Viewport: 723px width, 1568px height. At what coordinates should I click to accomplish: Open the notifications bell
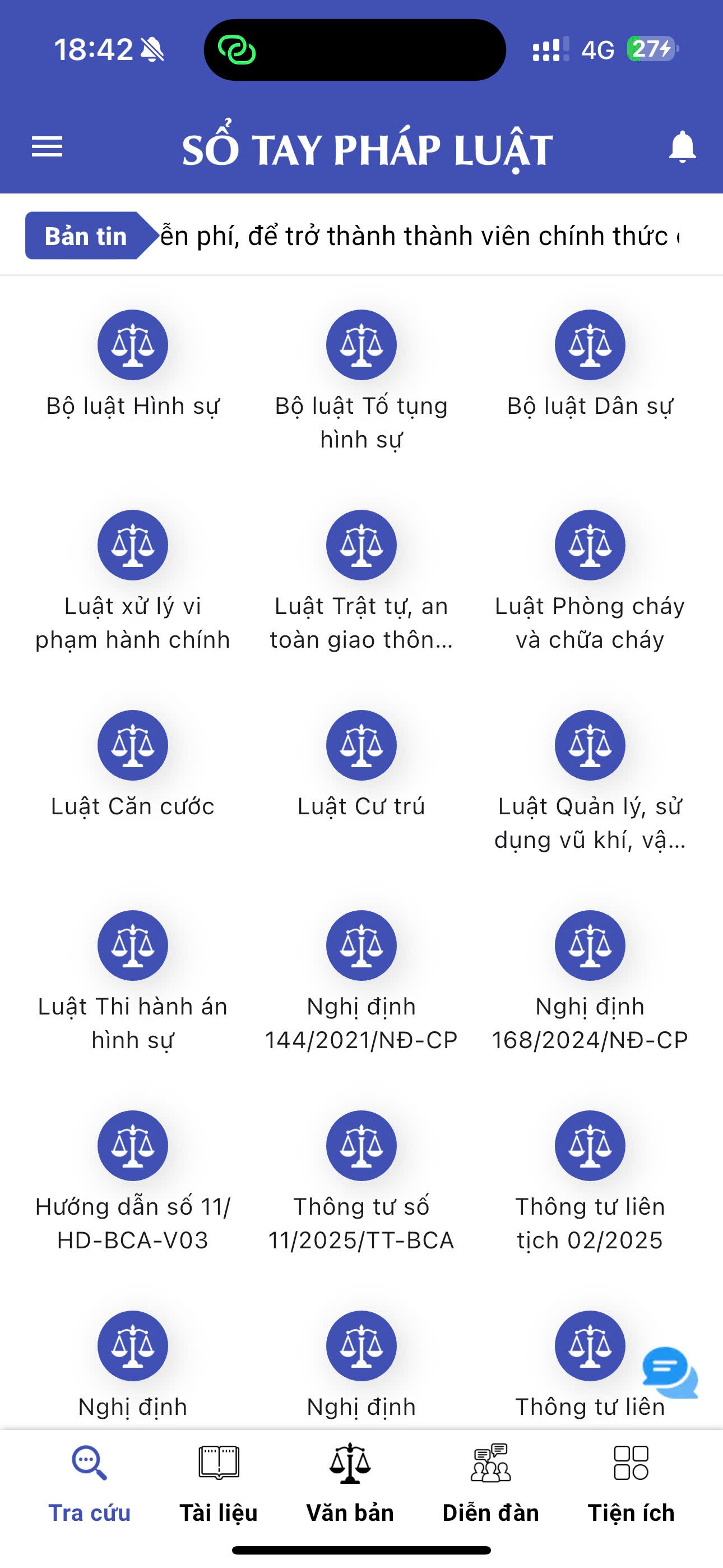click(682, 147)
